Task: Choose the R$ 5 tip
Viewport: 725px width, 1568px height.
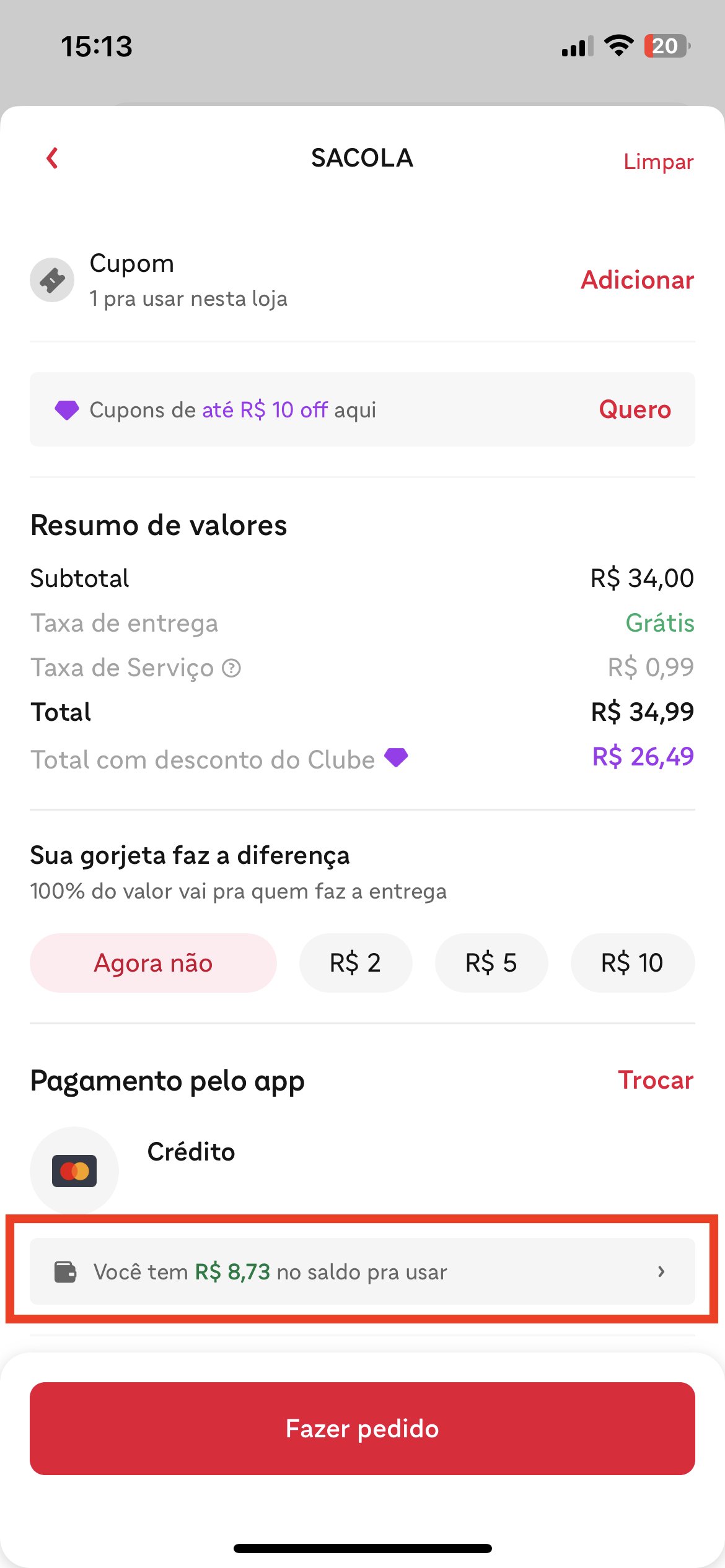Action: click(x=491, y=963)
